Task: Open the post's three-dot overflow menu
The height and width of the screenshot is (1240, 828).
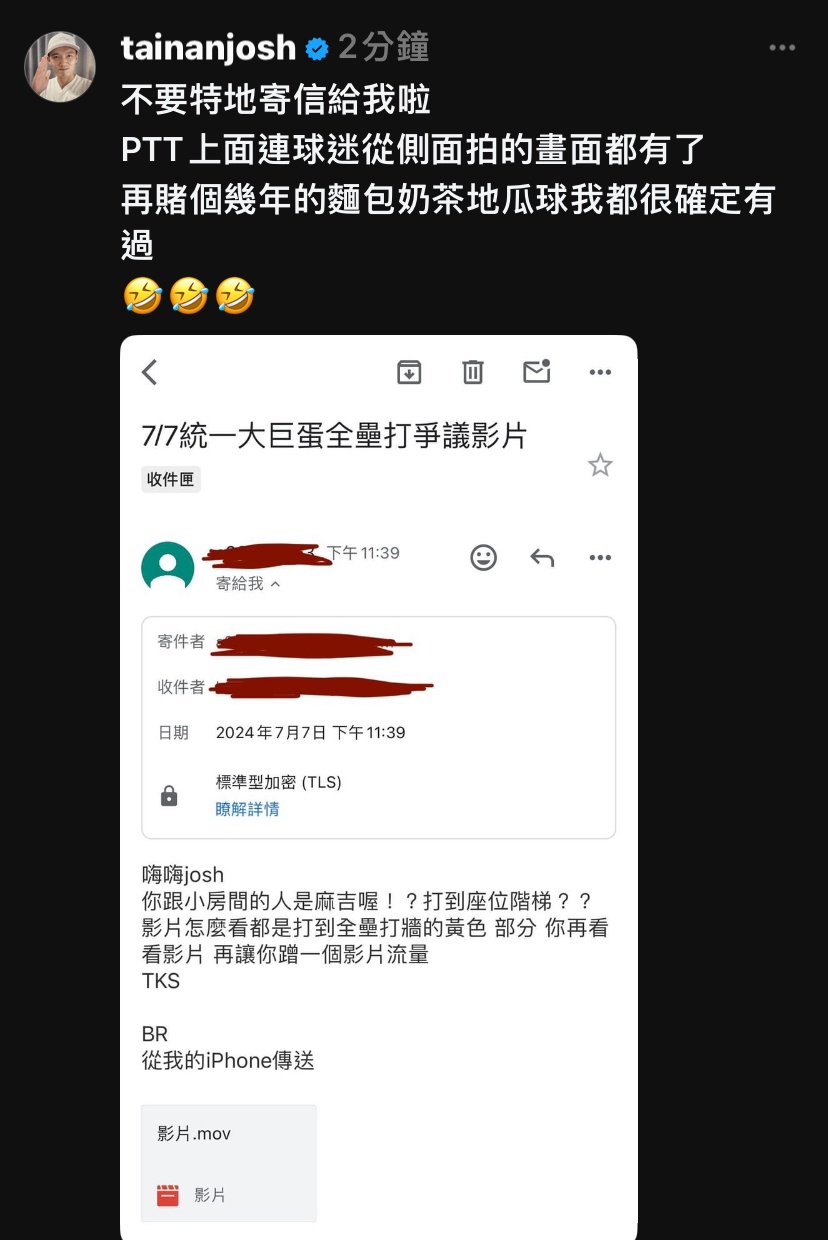Action: coord(782,48)
